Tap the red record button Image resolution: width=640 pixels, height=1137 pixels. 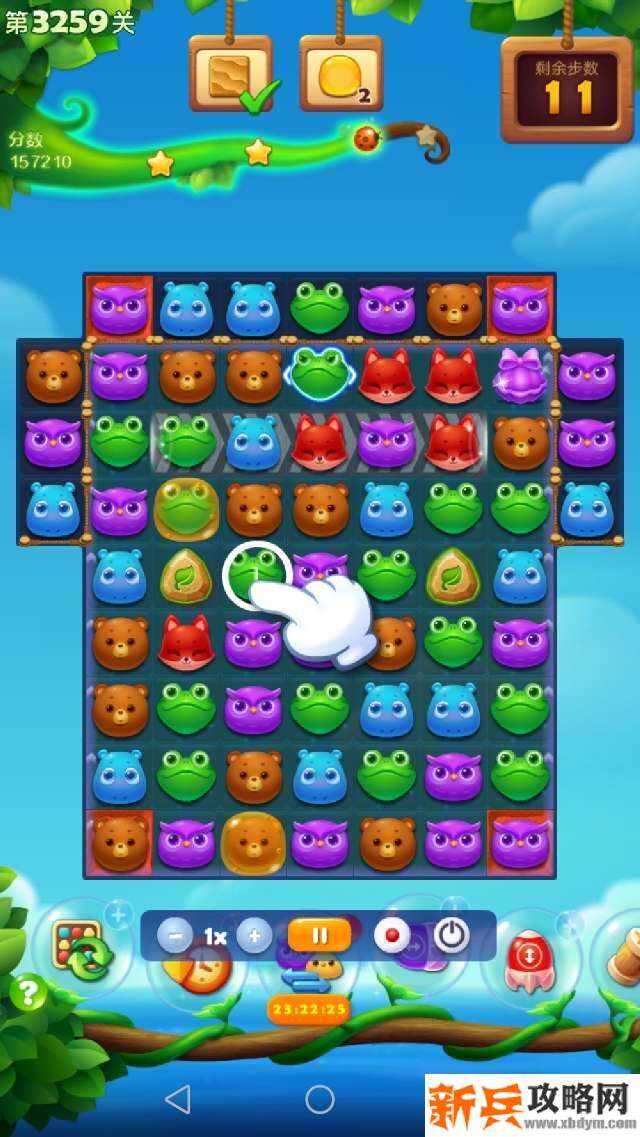click(392, 936)
